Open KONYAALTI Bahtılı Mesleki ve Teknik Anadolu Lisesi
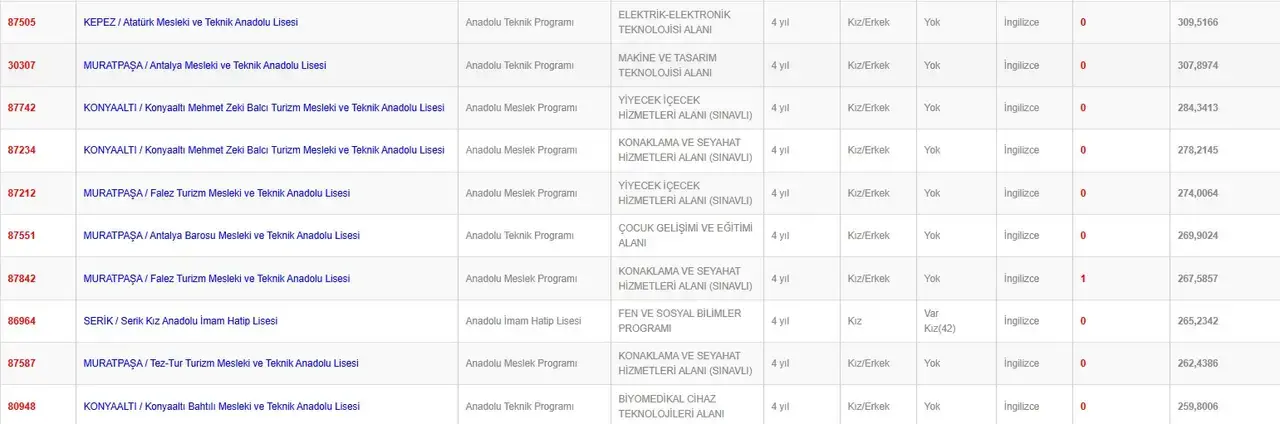 222,407
